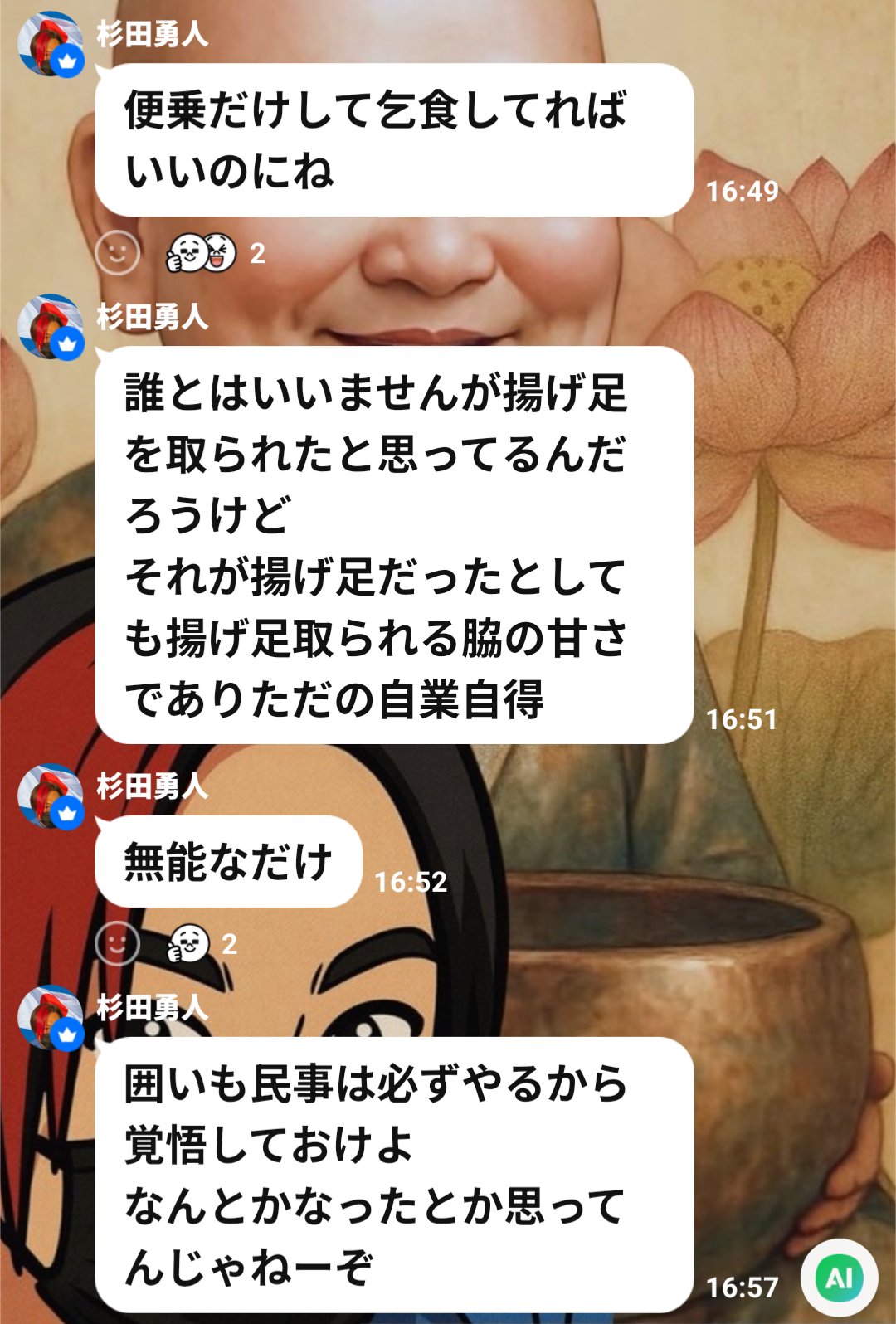Open 杉田勇人's avatar on the 16:49 message

coord(51,43)
